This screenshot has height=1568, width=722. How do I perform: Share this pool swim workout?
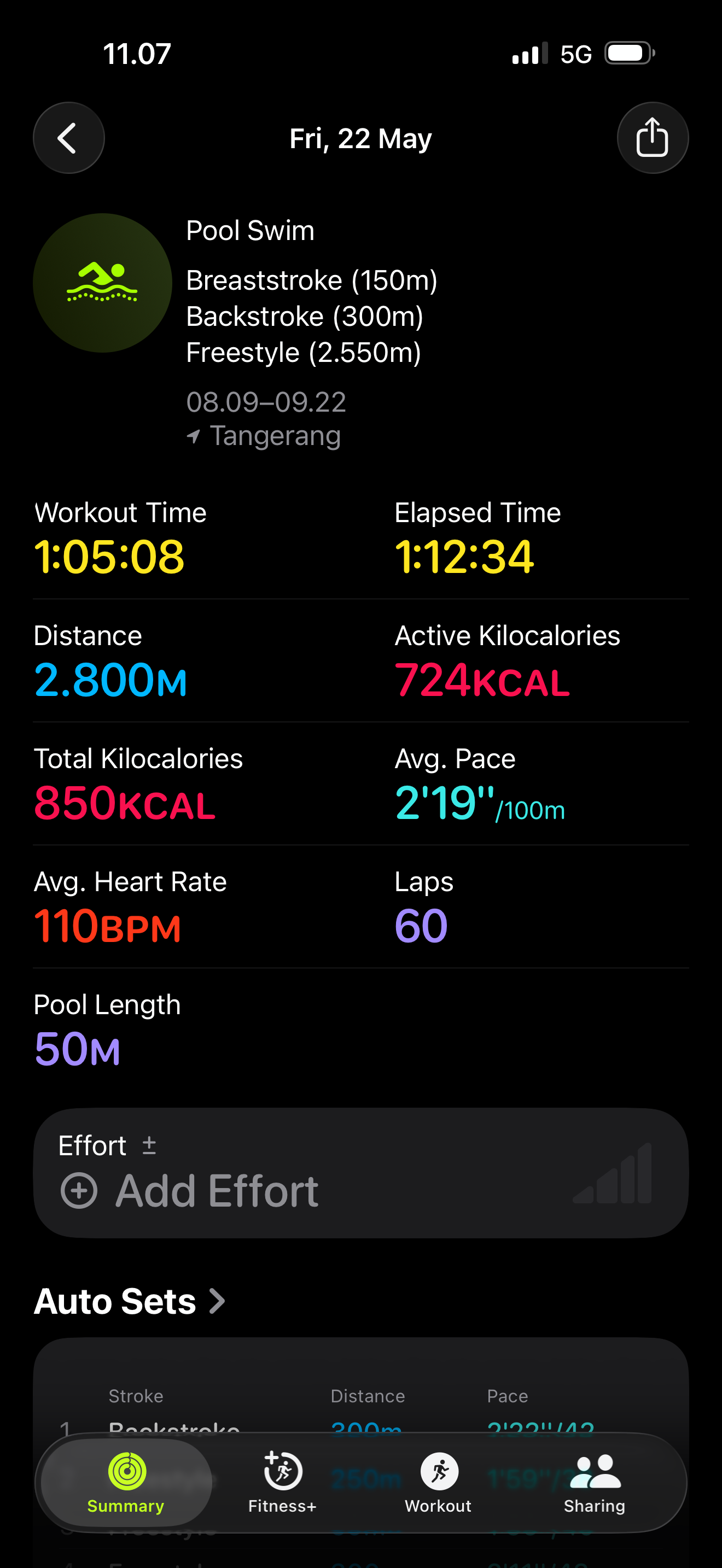[653, 138]
